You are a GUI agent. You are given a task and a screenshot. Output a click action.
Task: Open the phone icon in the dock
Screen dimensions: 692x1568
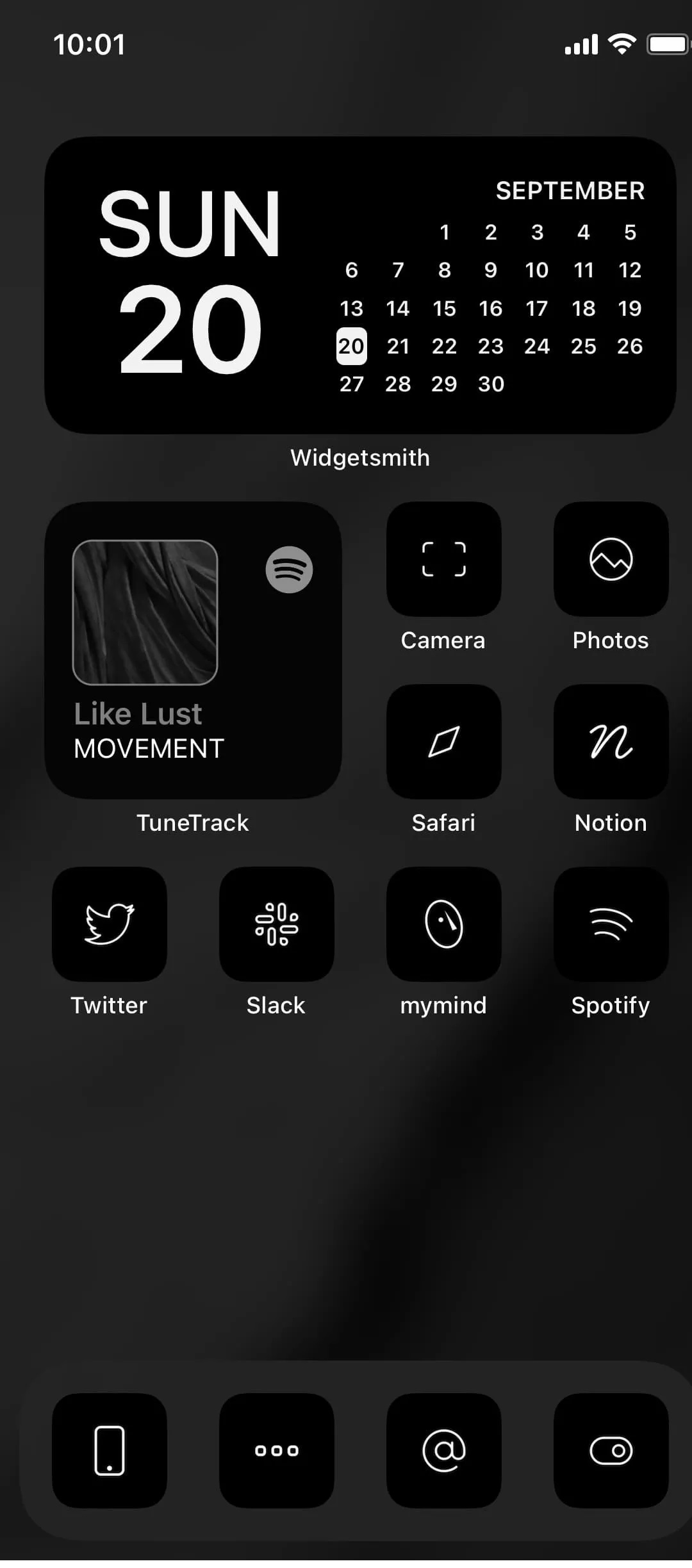point(110,1451)
